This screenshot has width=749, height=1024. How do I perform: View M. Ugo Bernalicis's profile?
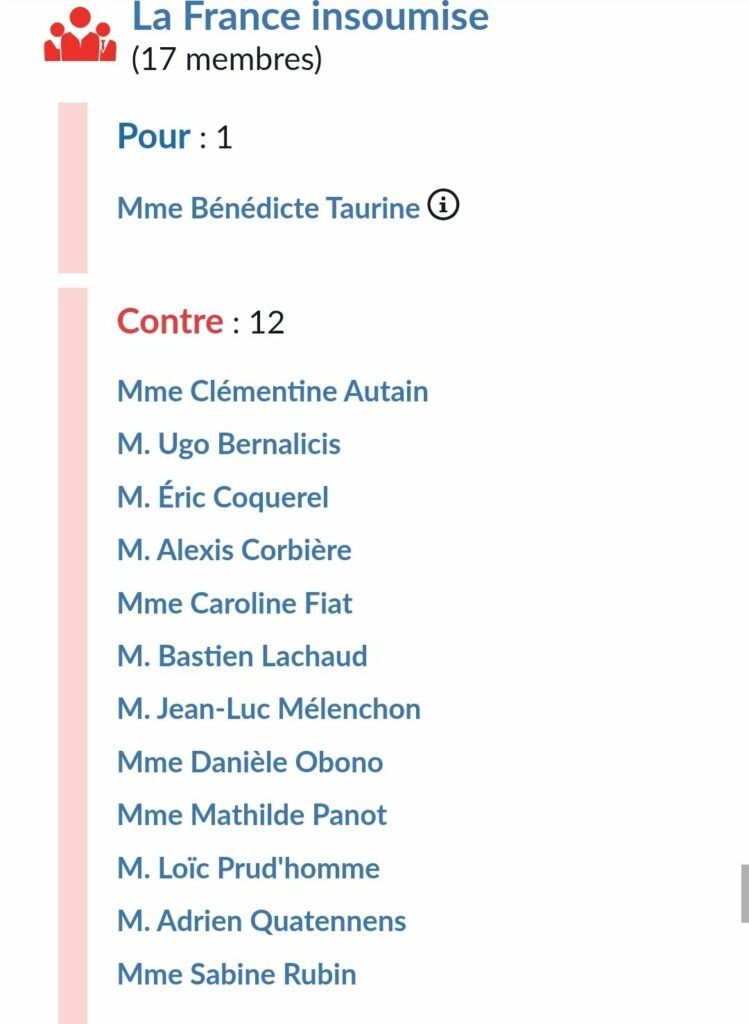228,444
